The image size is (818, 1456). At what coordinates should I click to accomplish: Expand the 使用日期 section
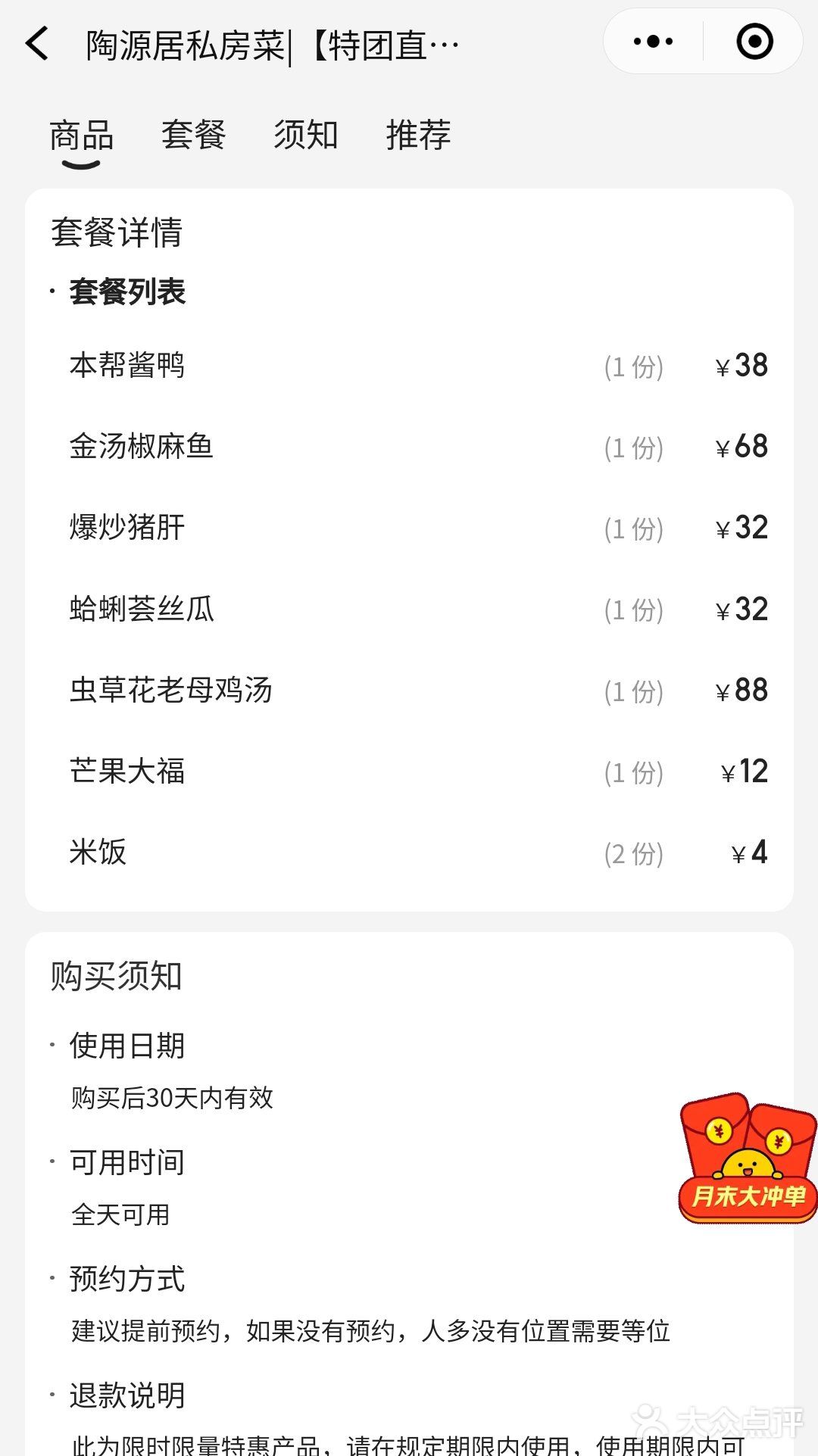(126, 1046)
